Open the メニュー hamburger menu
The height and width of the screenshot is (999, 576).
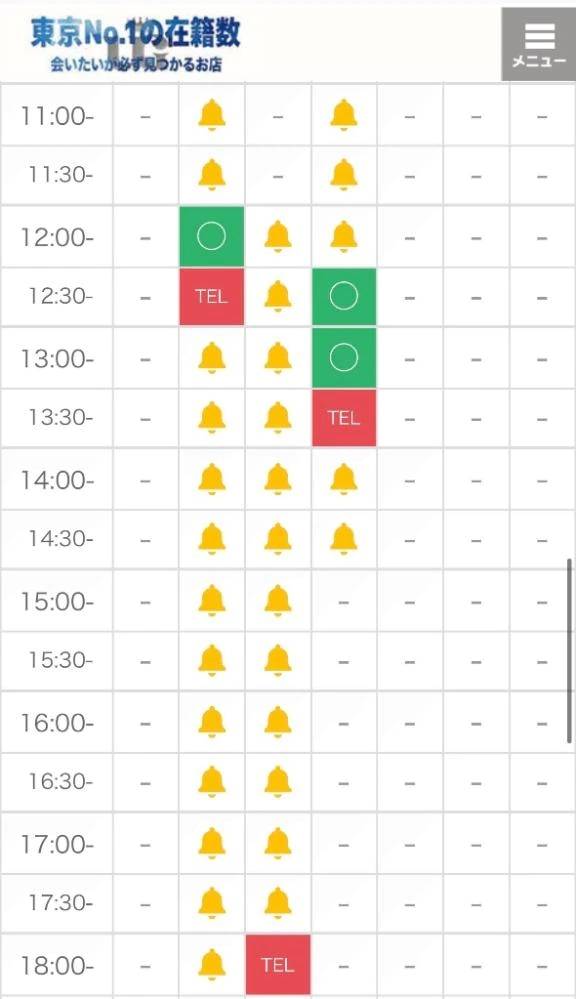point(538,44)
